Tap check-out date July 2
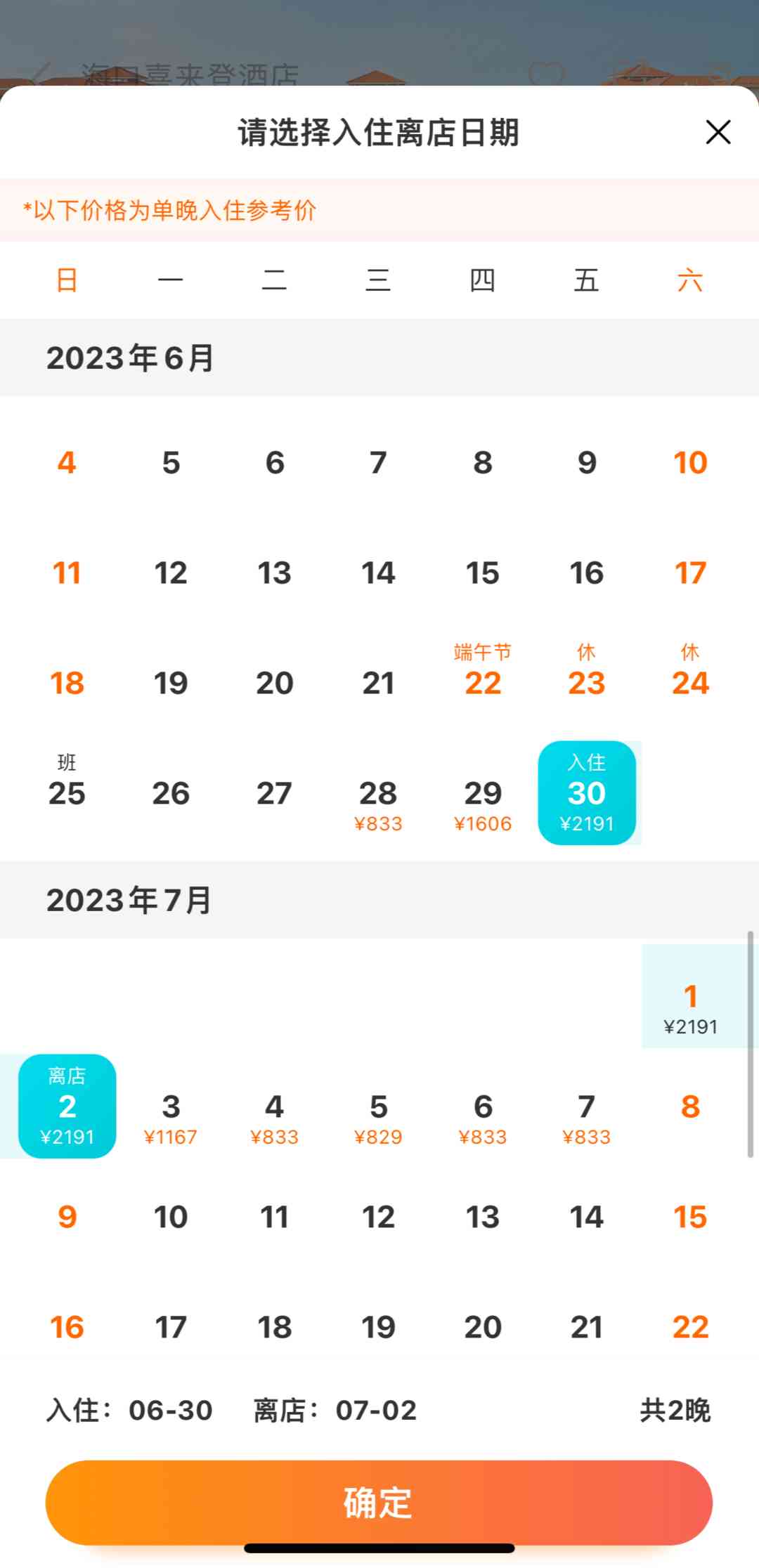Image resolution: width=759 pixels, height=1568 pixels. [x=67, y=1106]
